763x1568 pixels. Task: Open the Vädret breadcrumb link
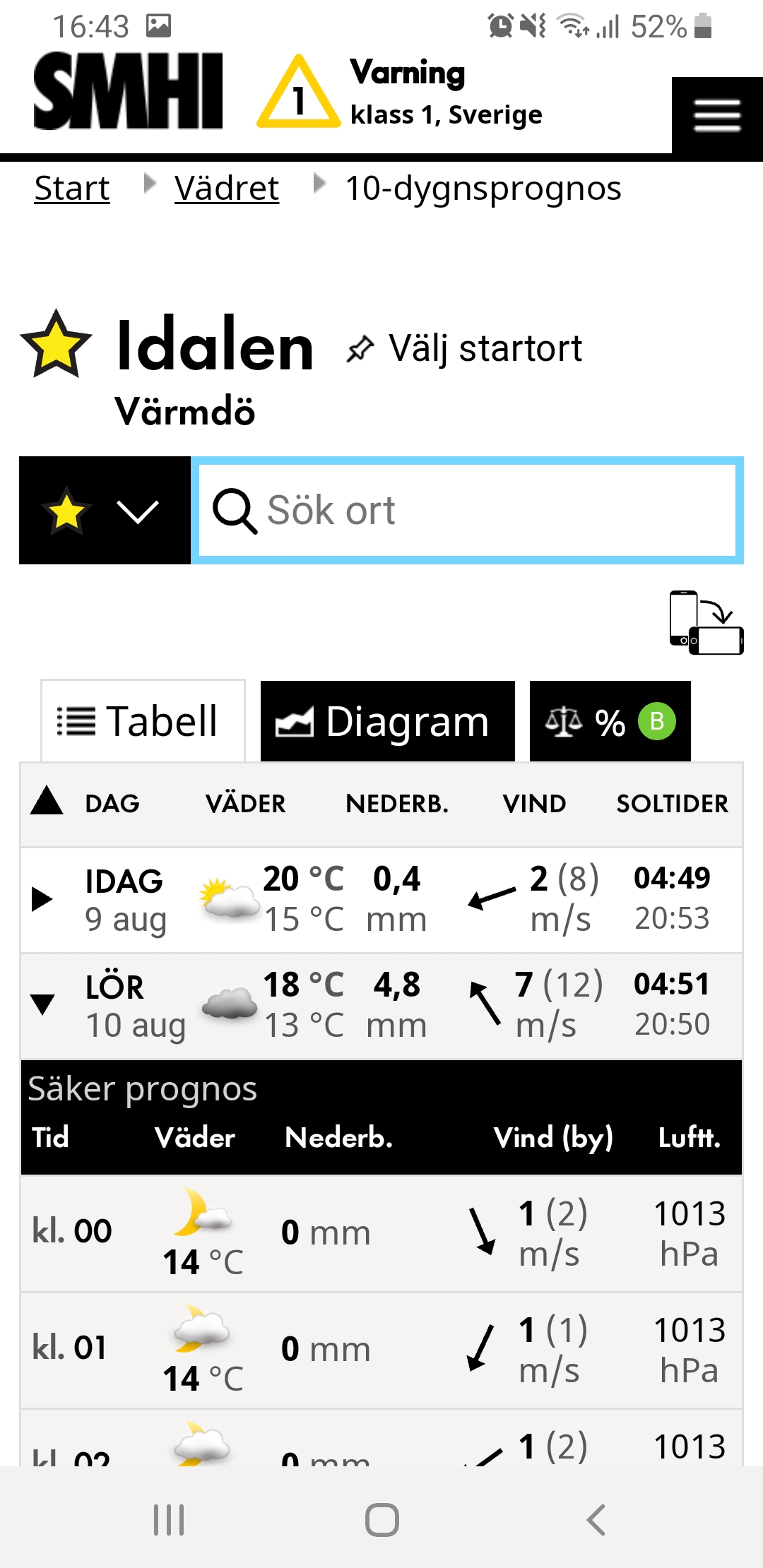(x=227, y=189)
